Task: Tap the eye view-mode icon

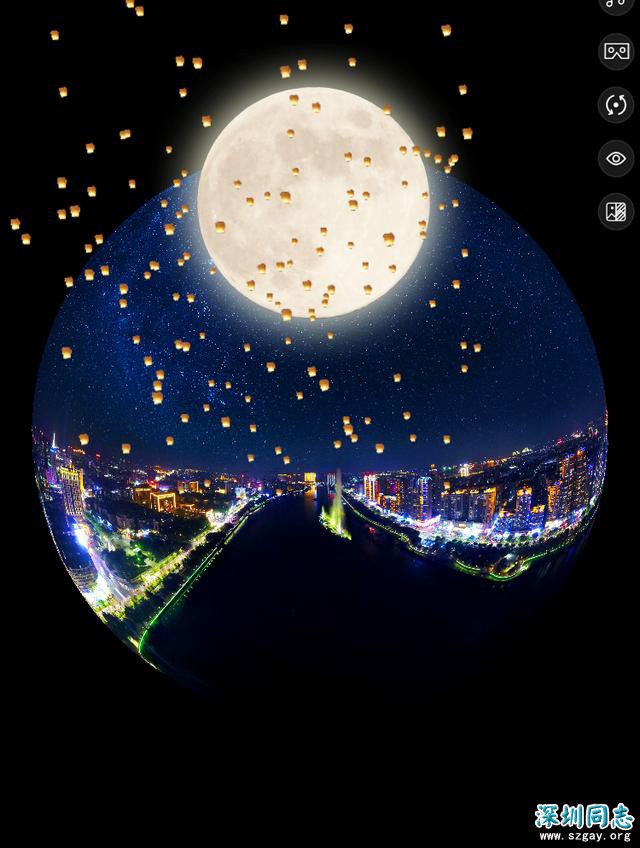Action: tap(616, 158)
